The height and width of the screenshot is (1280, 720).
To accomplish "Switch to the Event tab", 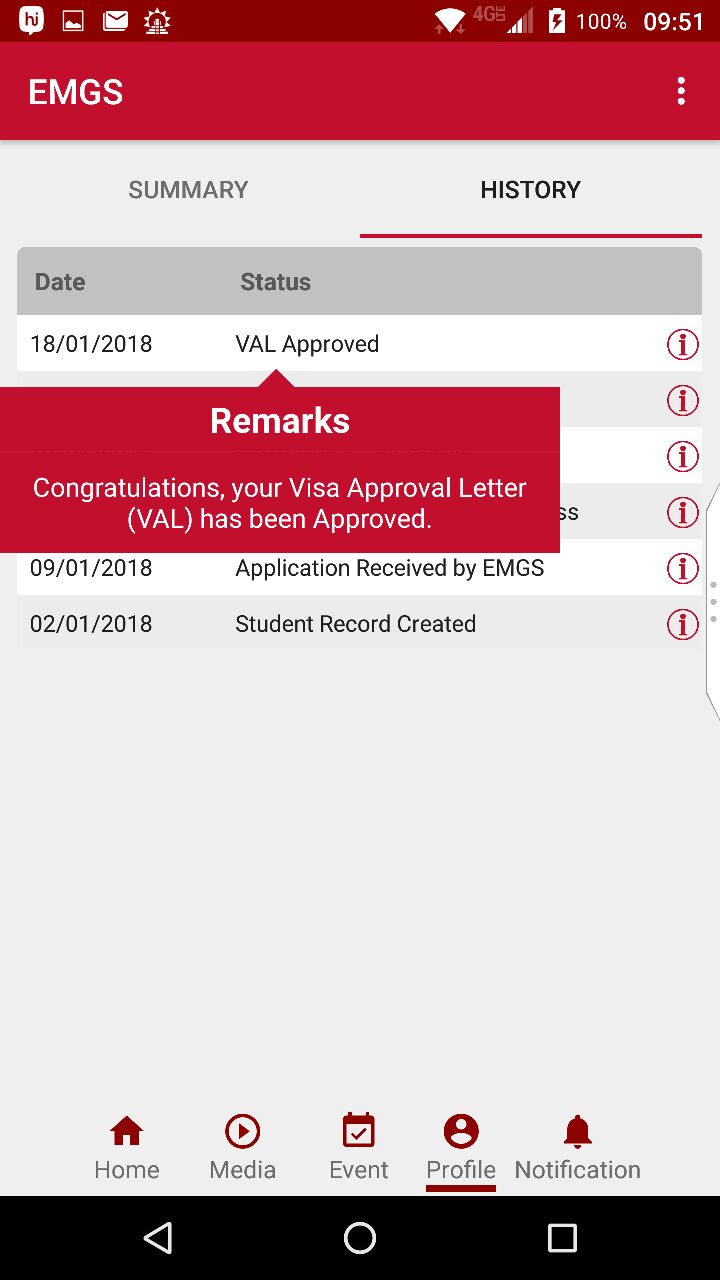I will pos(358,1148).
